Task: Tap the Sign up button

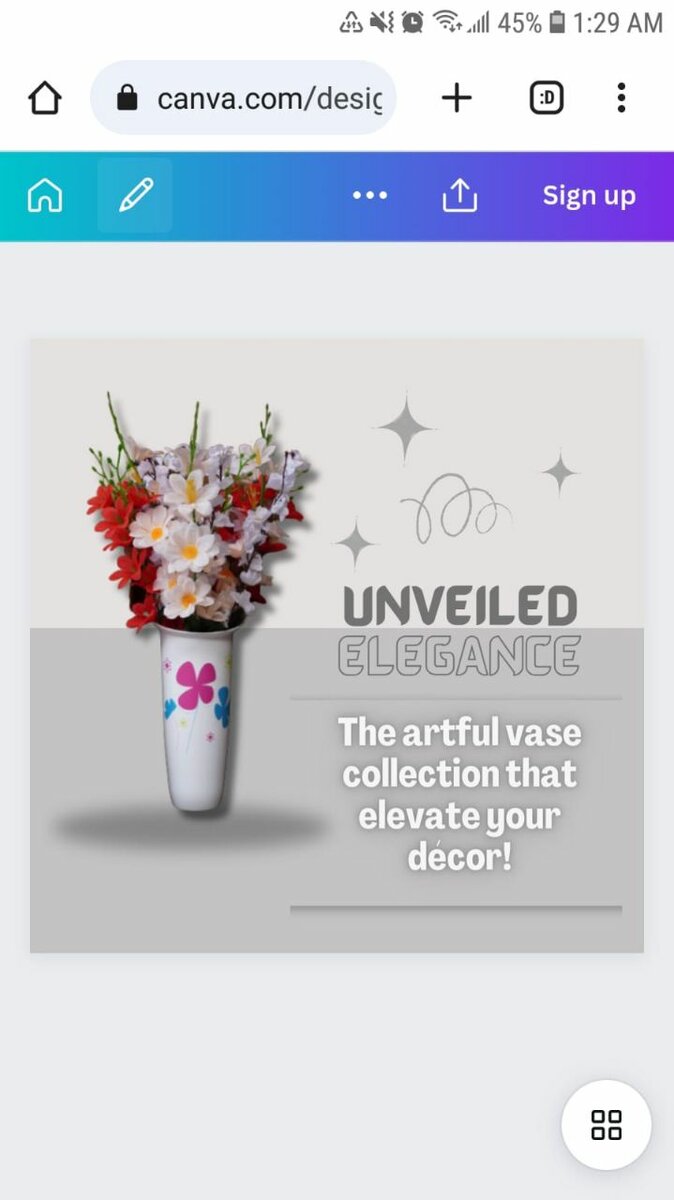Action: click(588, 196)
